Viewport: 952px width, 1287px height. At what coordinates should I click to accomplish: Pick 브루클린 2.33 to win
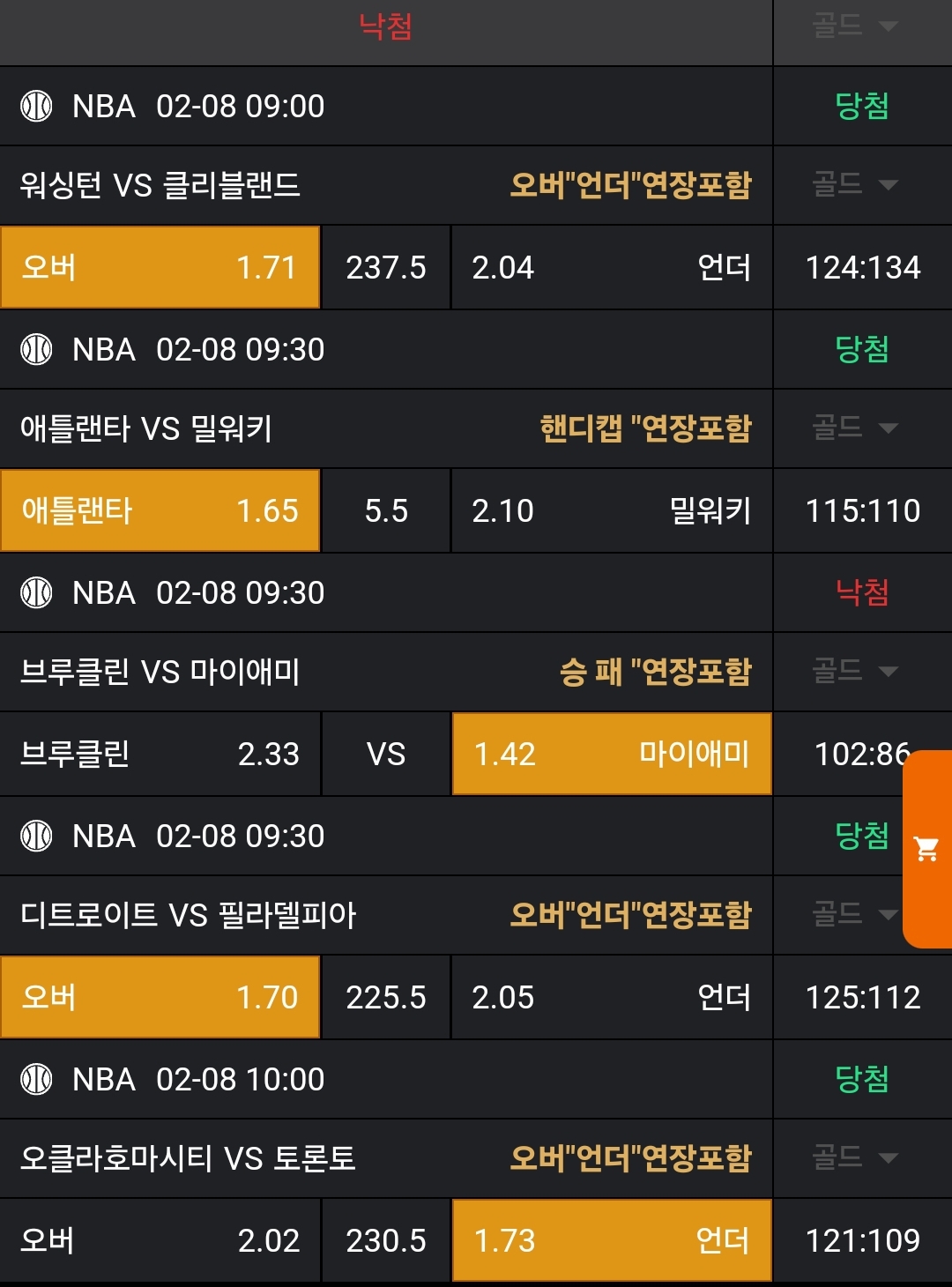(160, 754)
